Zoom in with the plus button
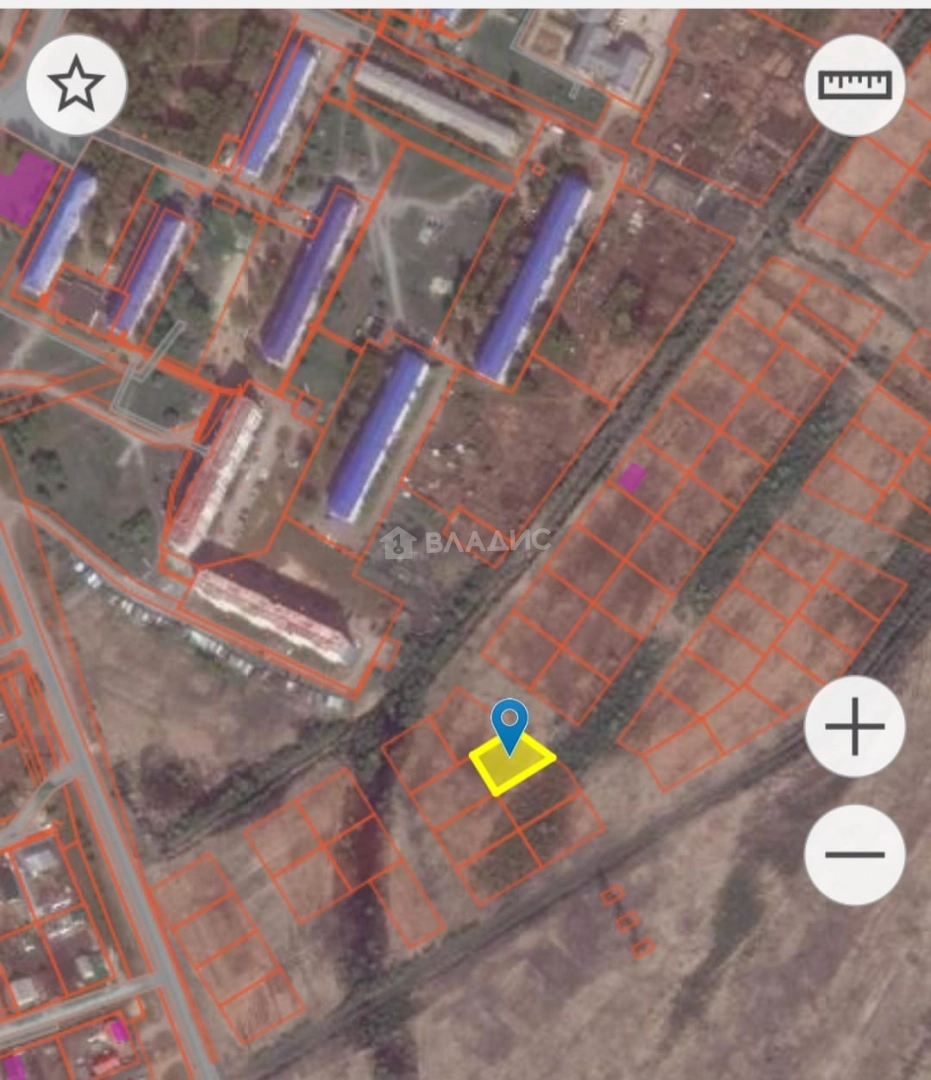The width and height of the screenshot is (931, 1080). (x=854, y=727)
